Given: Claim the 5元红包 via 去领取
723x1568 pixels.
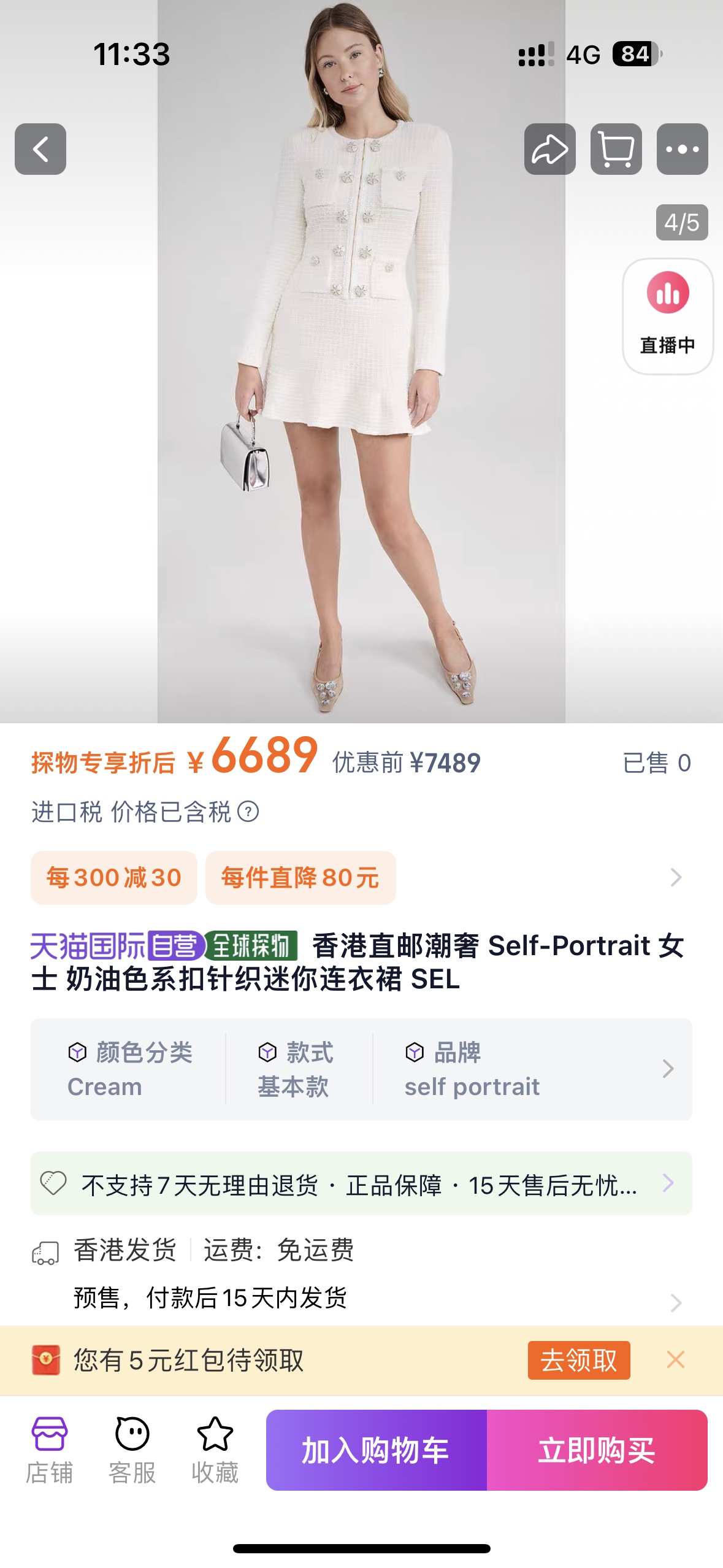Looking at the screenshot, I should [578, 1360].
